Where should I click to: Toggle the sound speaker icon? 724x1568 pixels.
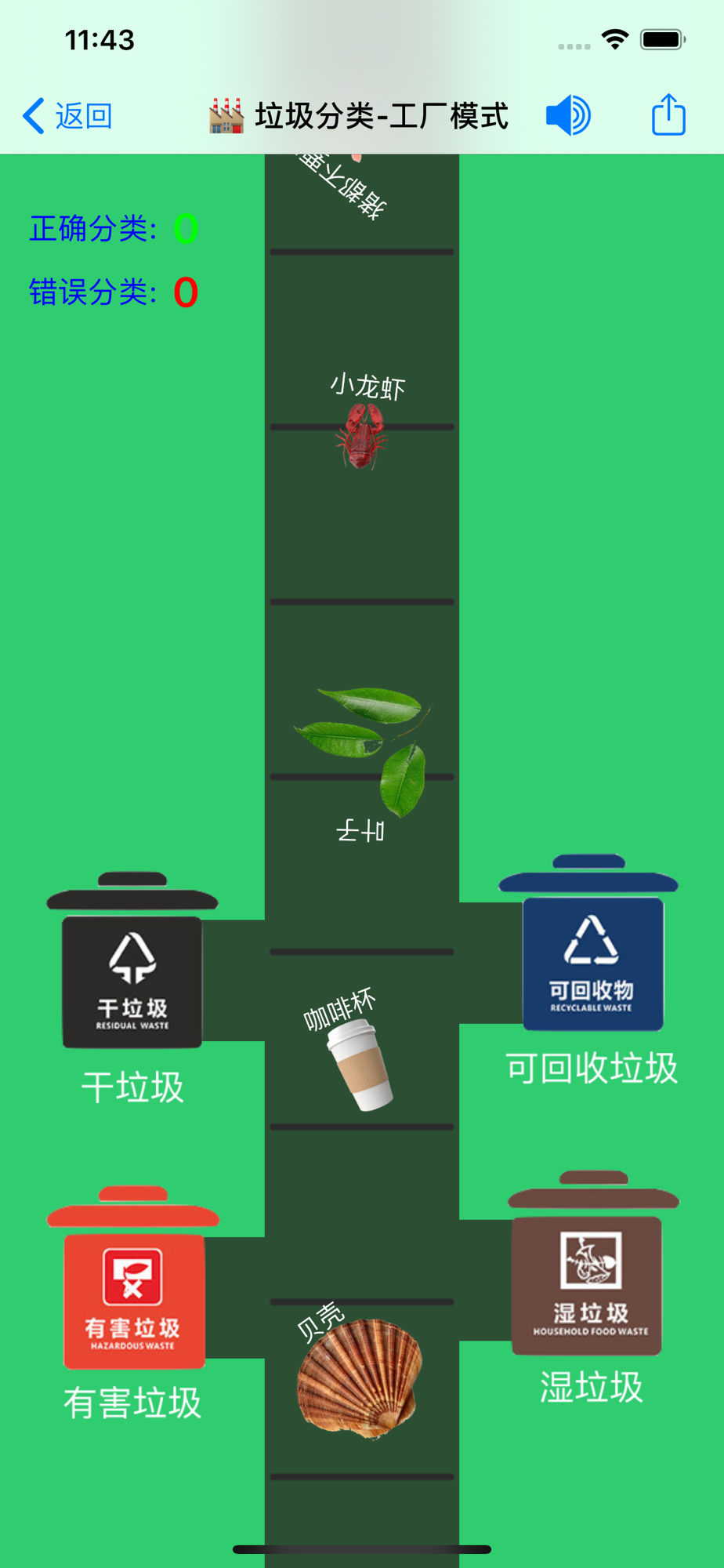[x=569, y=116]
